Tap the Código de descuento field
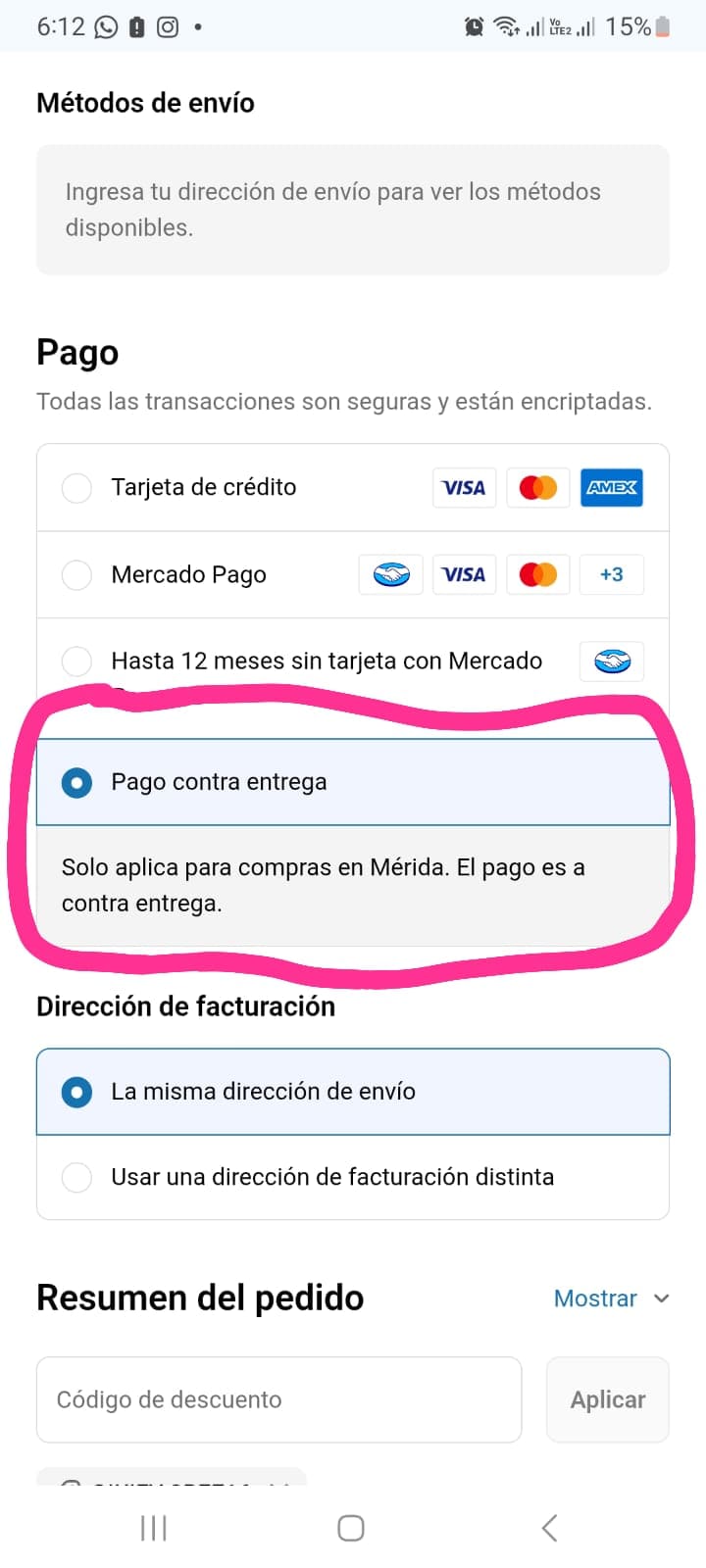The width and height of the screenshot is (706, 1568). [278, 1399]
